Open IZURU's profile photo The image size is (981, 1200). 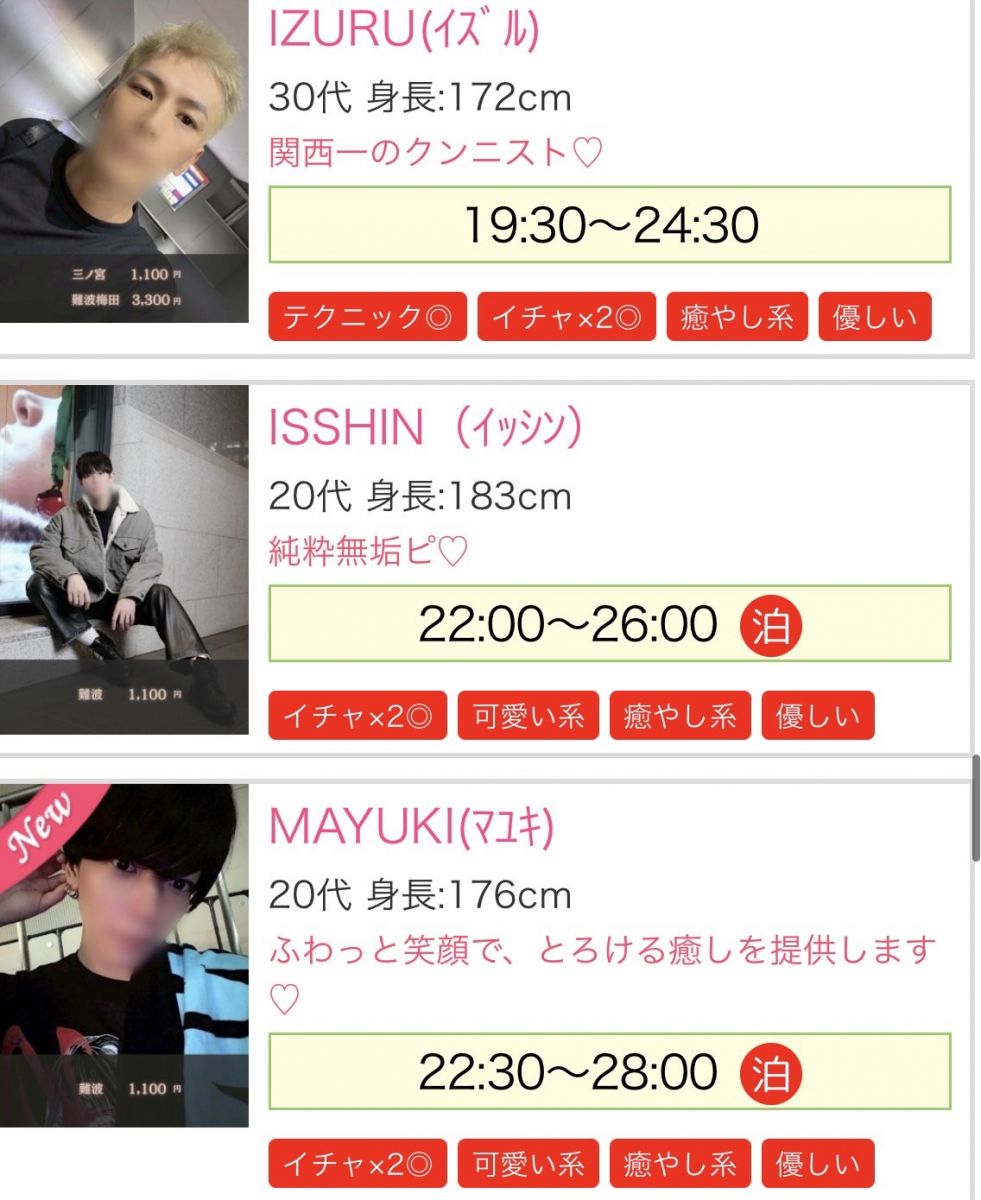coord(123,160)
